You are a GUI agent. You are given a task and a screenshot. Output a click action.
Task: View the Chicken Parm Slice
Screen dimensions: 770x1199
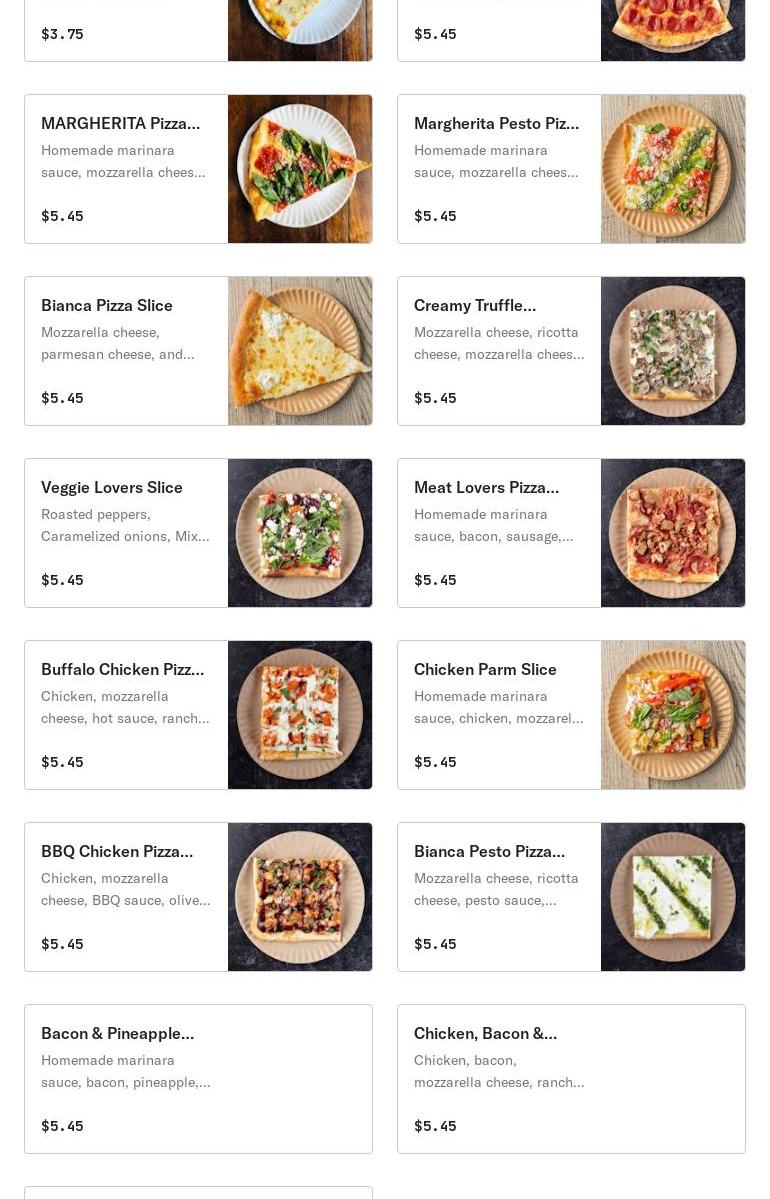(x=571, y=715)
